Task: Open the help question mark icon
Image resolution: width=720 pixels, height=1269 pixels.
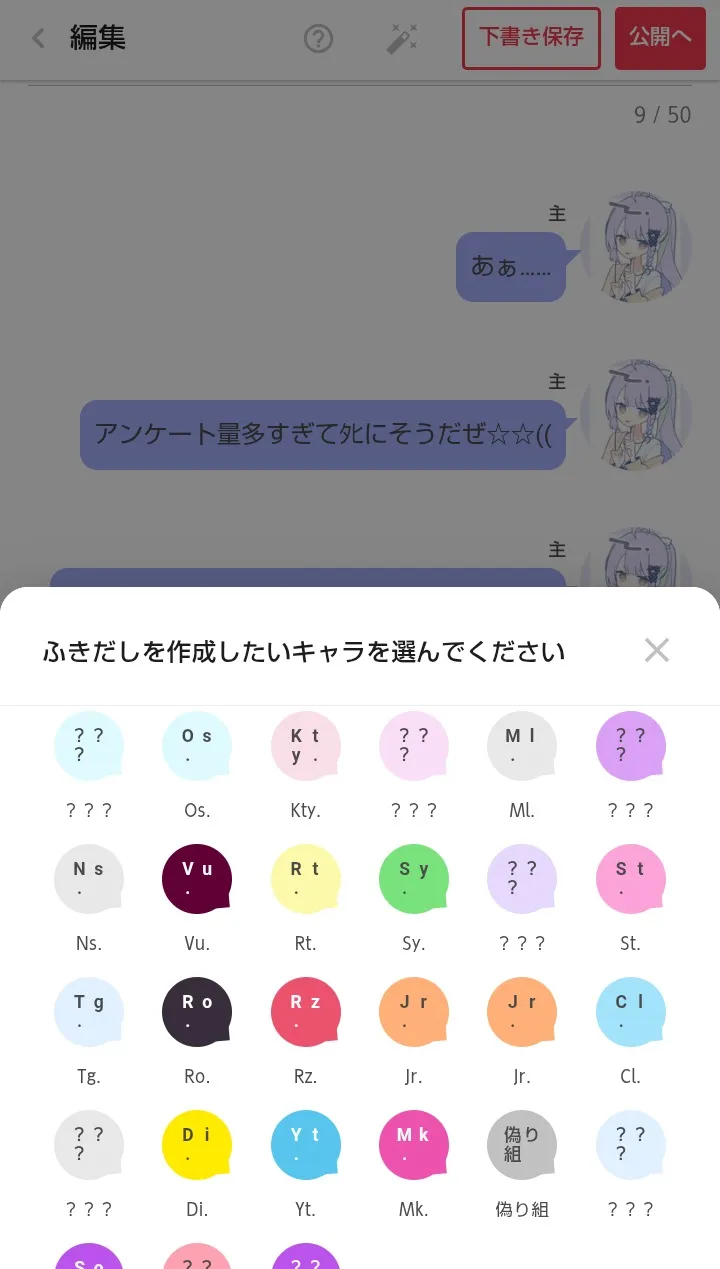Action: 318,38
